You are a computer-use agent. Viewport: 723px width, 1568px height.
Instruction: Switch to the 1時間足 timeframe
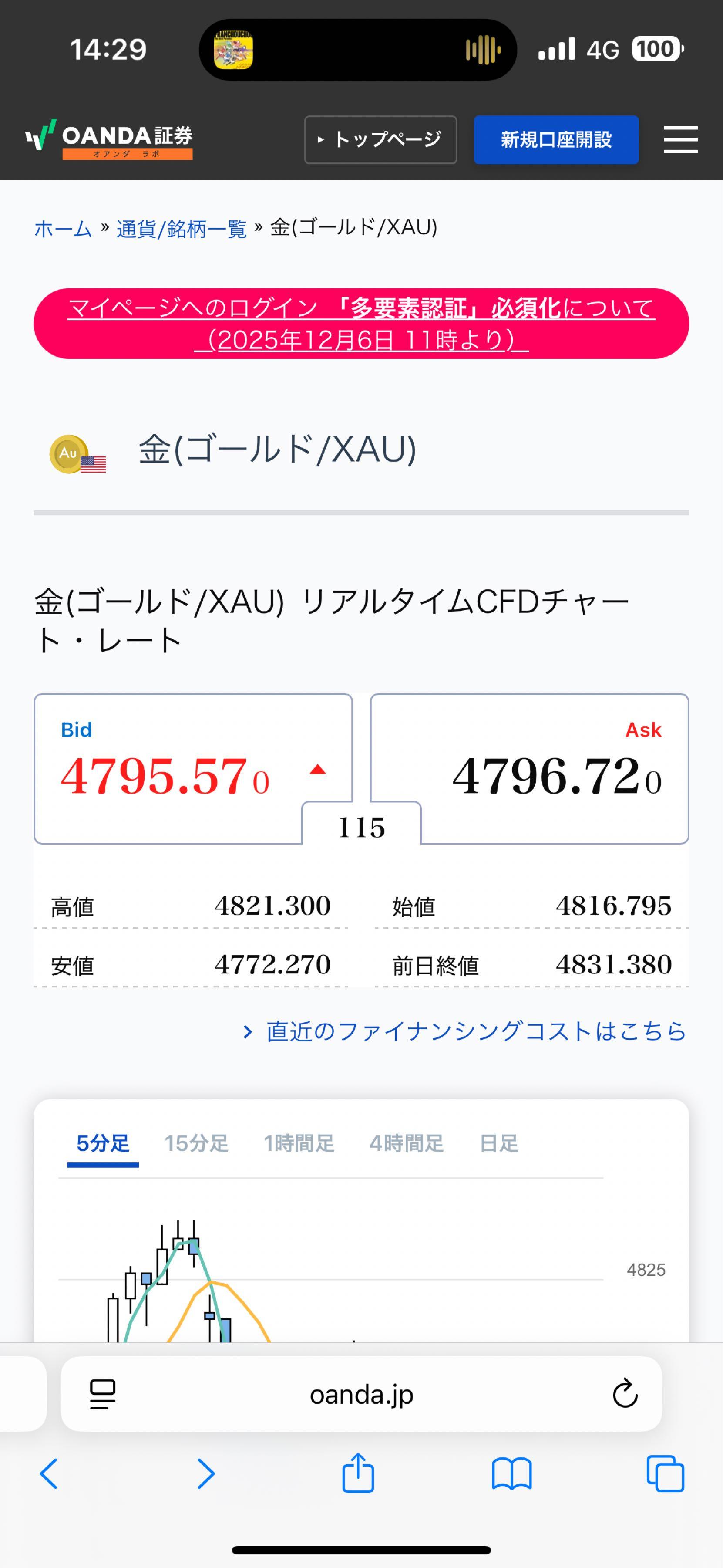(299, 1143)
